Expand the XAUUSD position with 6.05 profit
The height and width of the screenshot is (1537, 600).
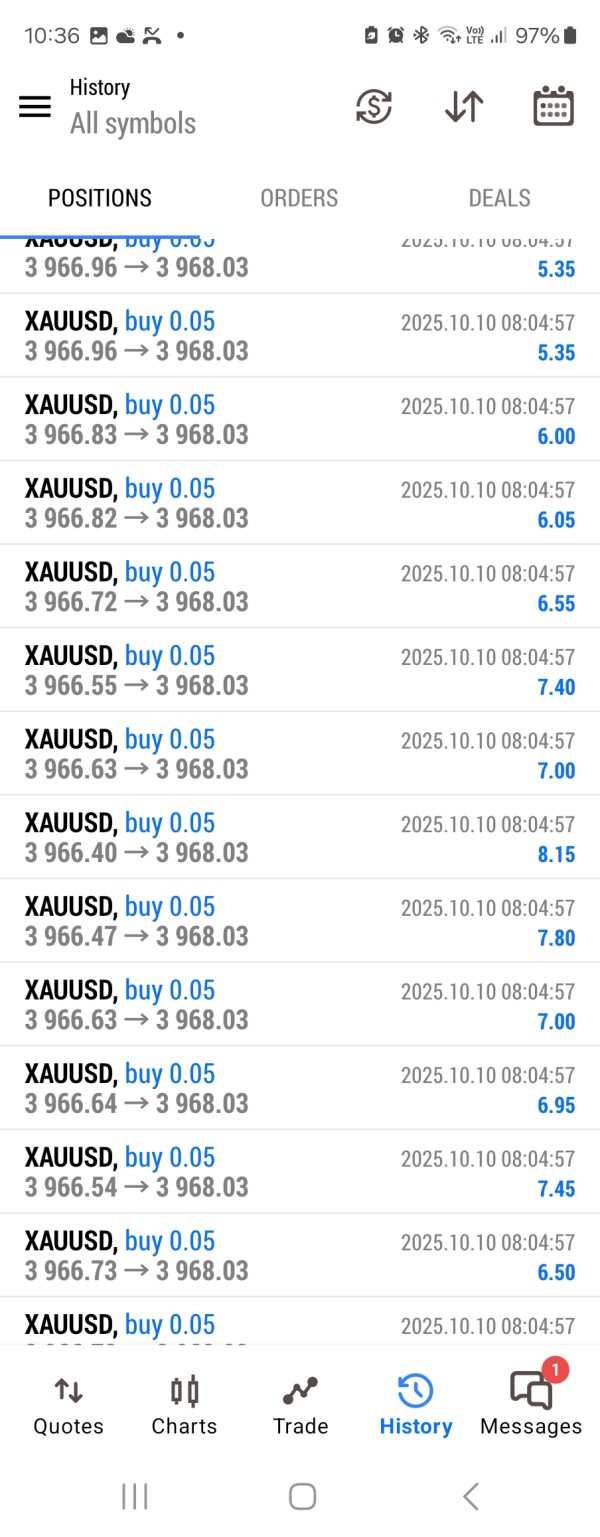(x=300, y=503)
